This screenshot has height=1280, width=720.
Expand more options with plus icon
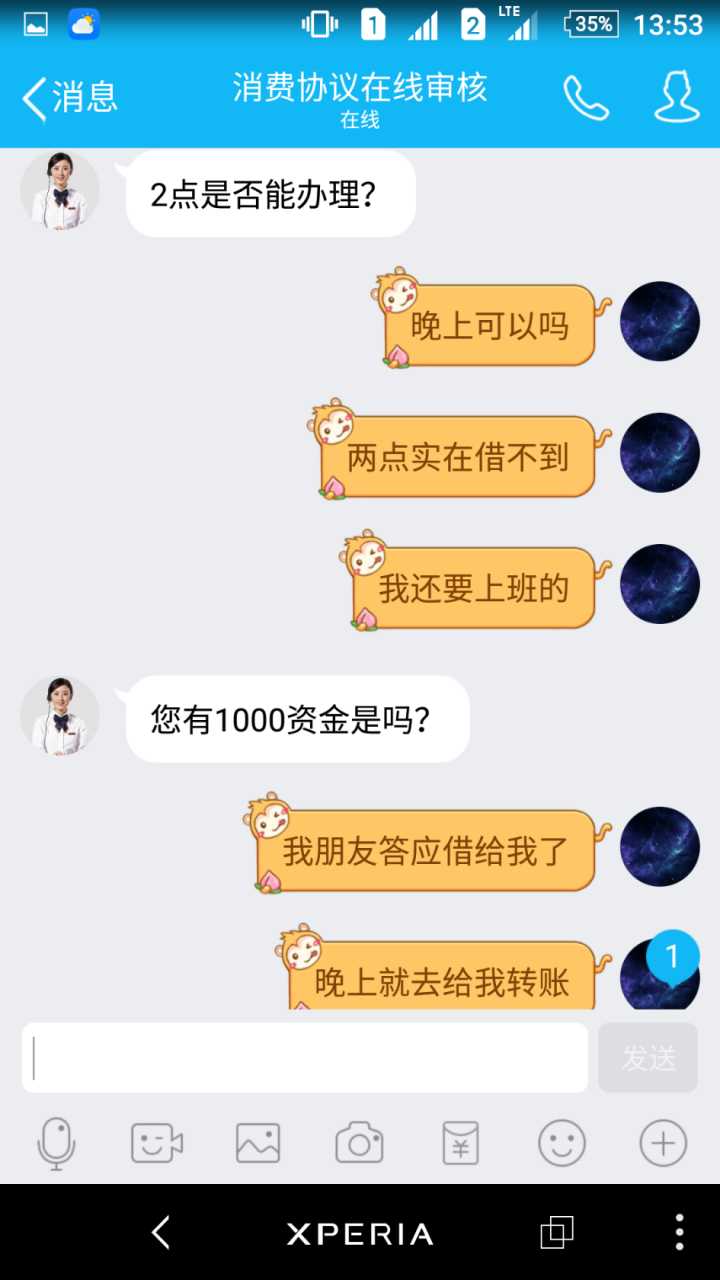[x=663, y=1143]
